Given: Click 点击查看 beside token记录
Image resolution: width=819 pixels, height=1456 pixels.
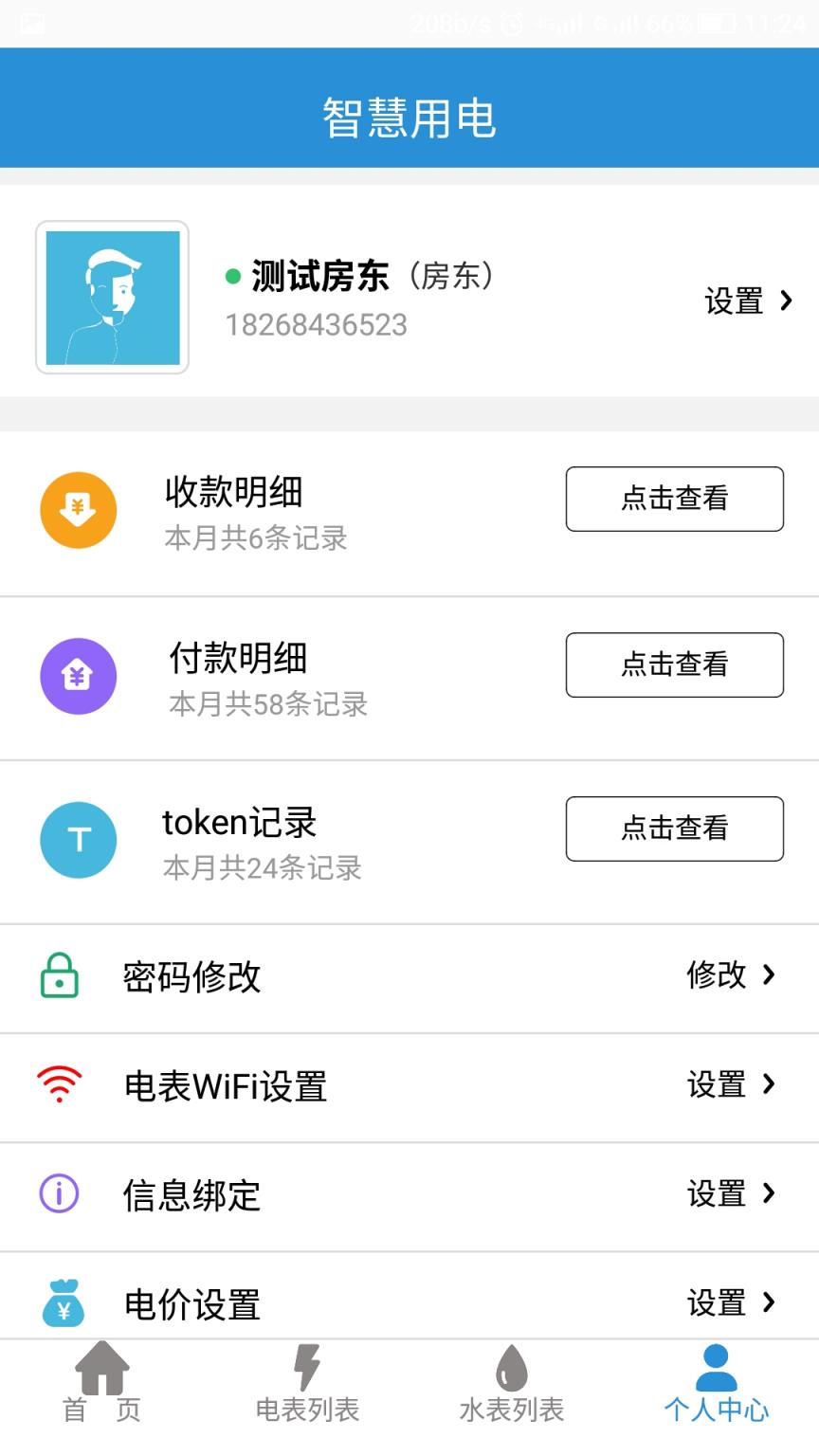Looking at the screenshot, I should click(x=674, y=828).
